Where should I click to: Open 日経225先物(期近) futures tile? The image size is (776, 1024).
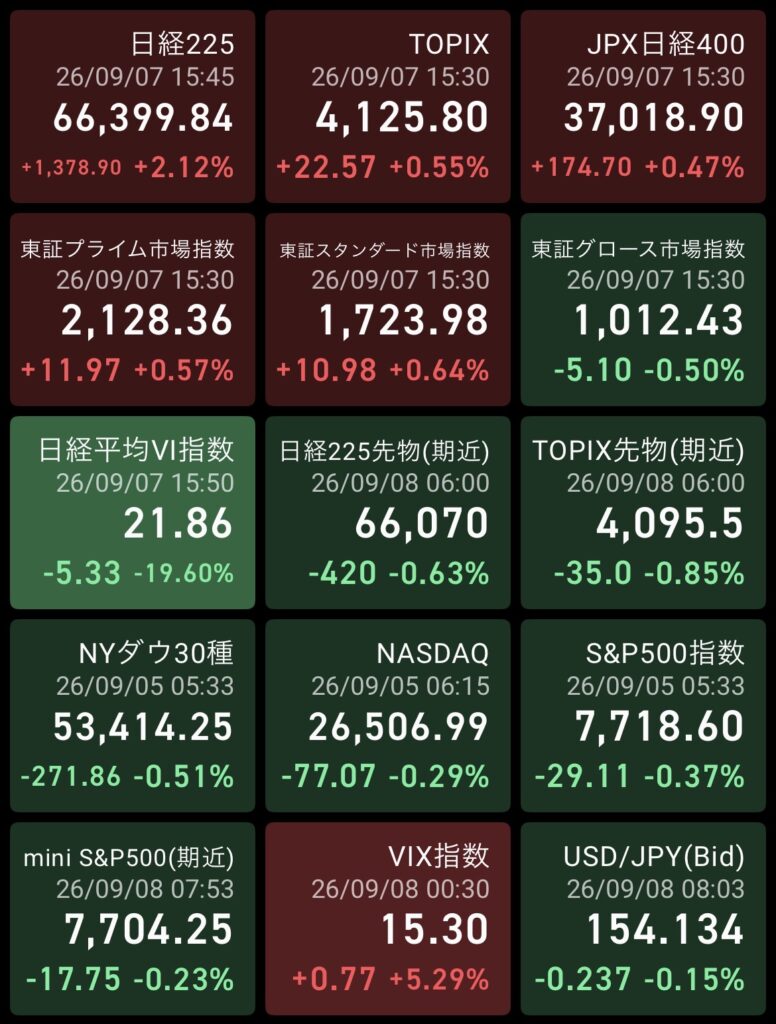click(388, 513)
